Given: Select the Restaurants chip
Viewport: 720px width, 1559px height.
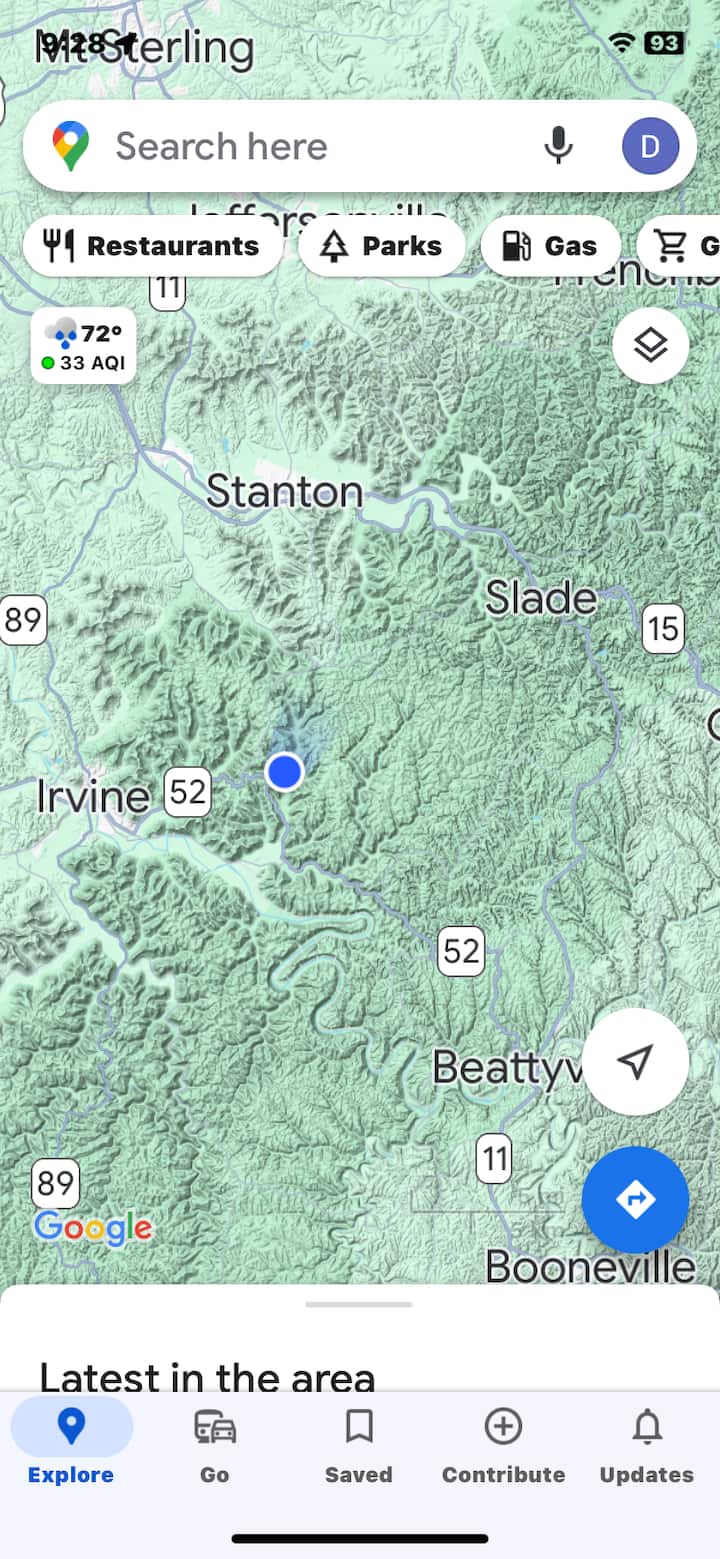Looking at the screenshot, I should pyautogui.click(x=153, y=246).
